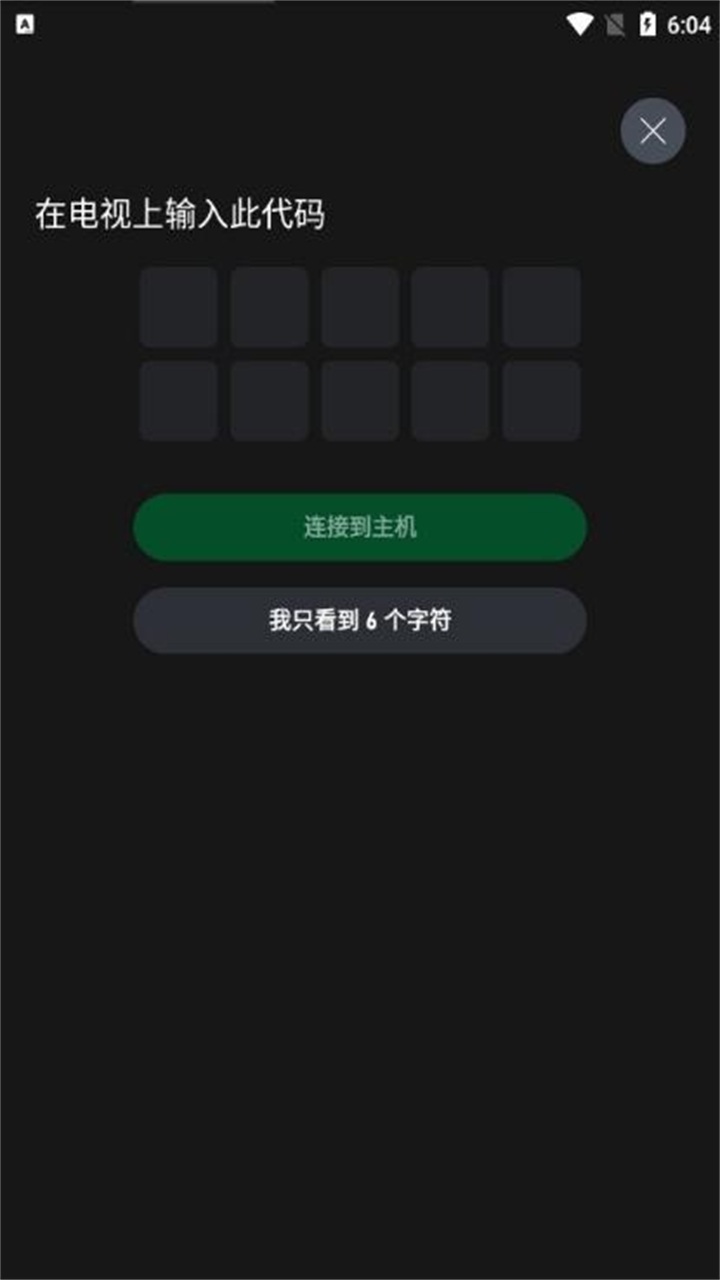Select the last code box in bottom row
This screenshot has width=720, height=1280.
541,399
